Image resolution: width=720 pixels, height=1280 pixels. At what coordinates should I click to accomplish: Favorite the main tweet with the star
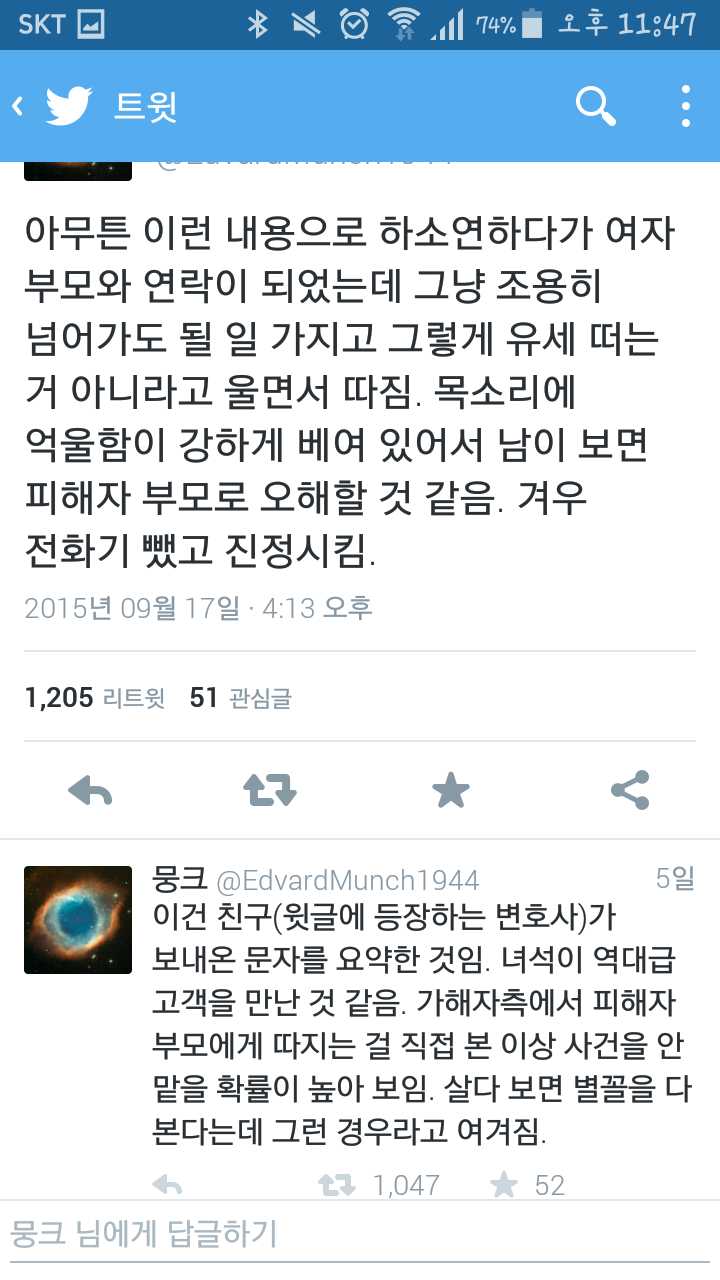point(450,791)
